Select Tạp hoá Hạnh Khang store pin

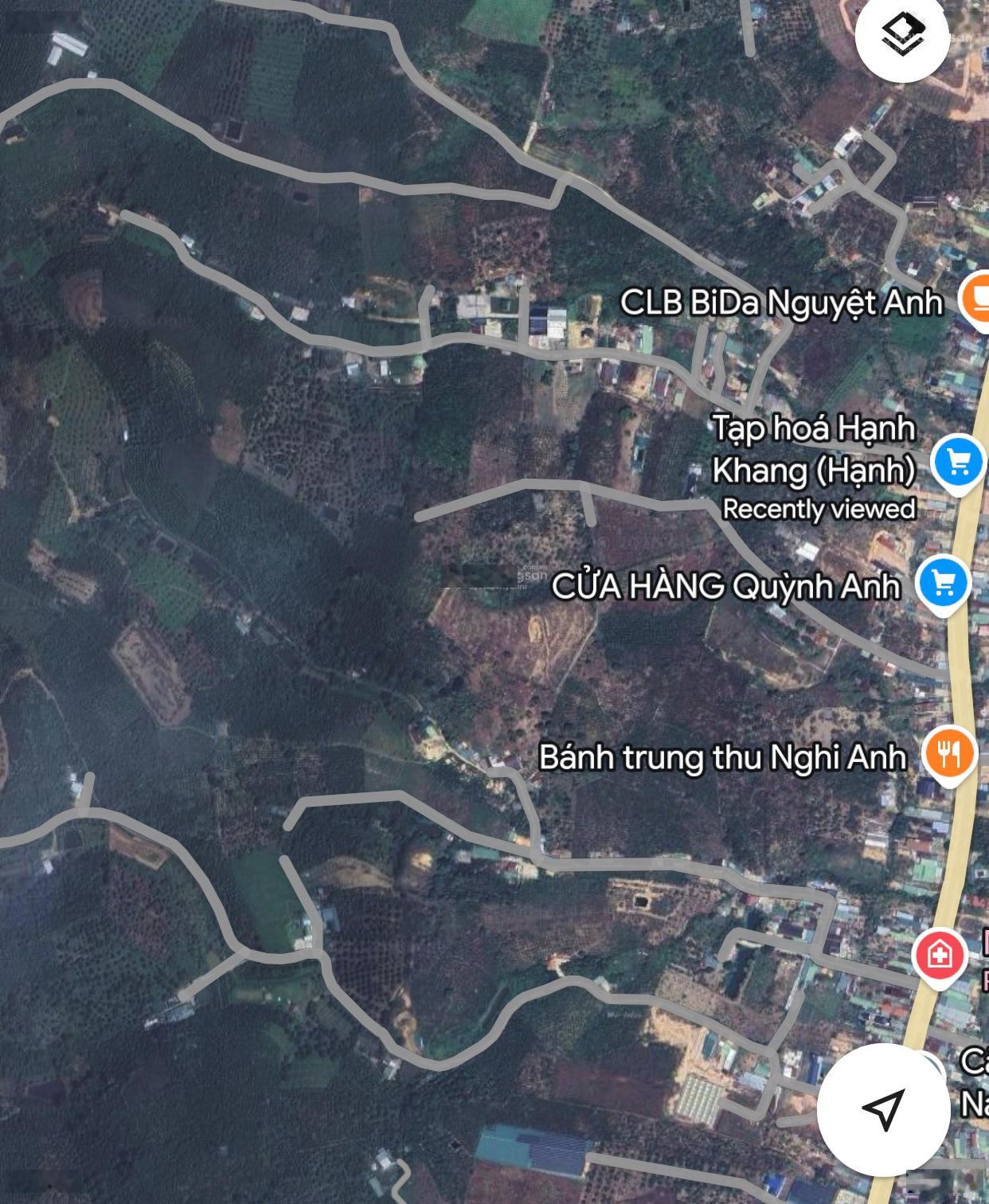(x=958, y=463)
